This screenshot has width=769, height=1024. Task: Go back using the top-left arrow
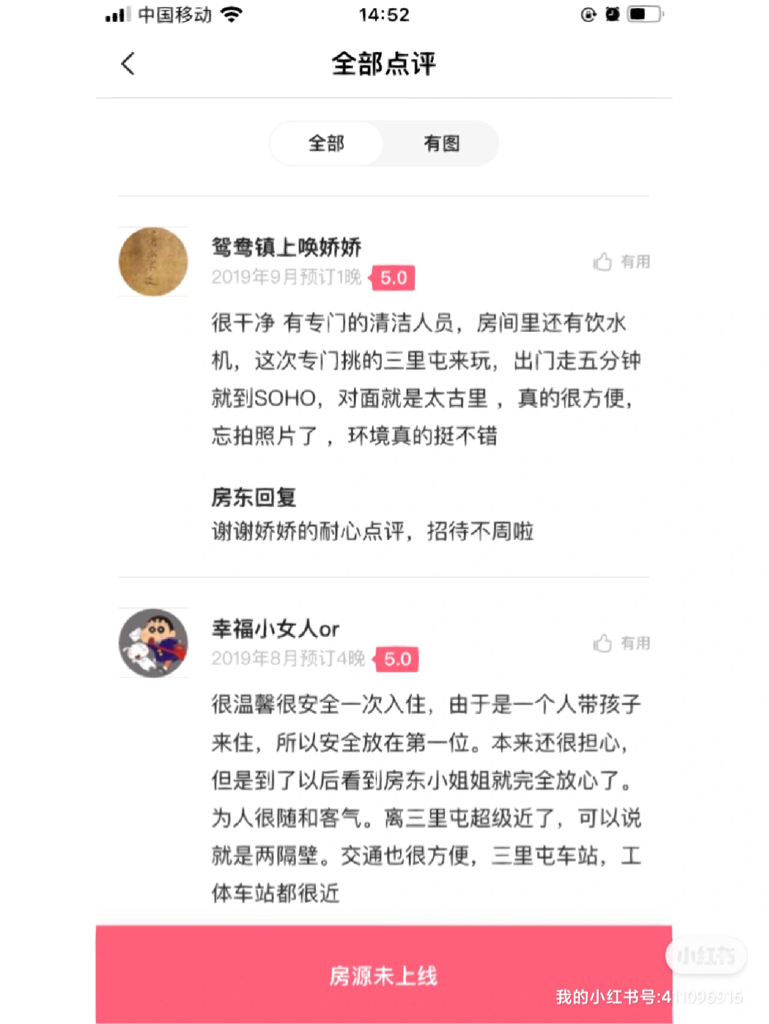coord(127,64)
